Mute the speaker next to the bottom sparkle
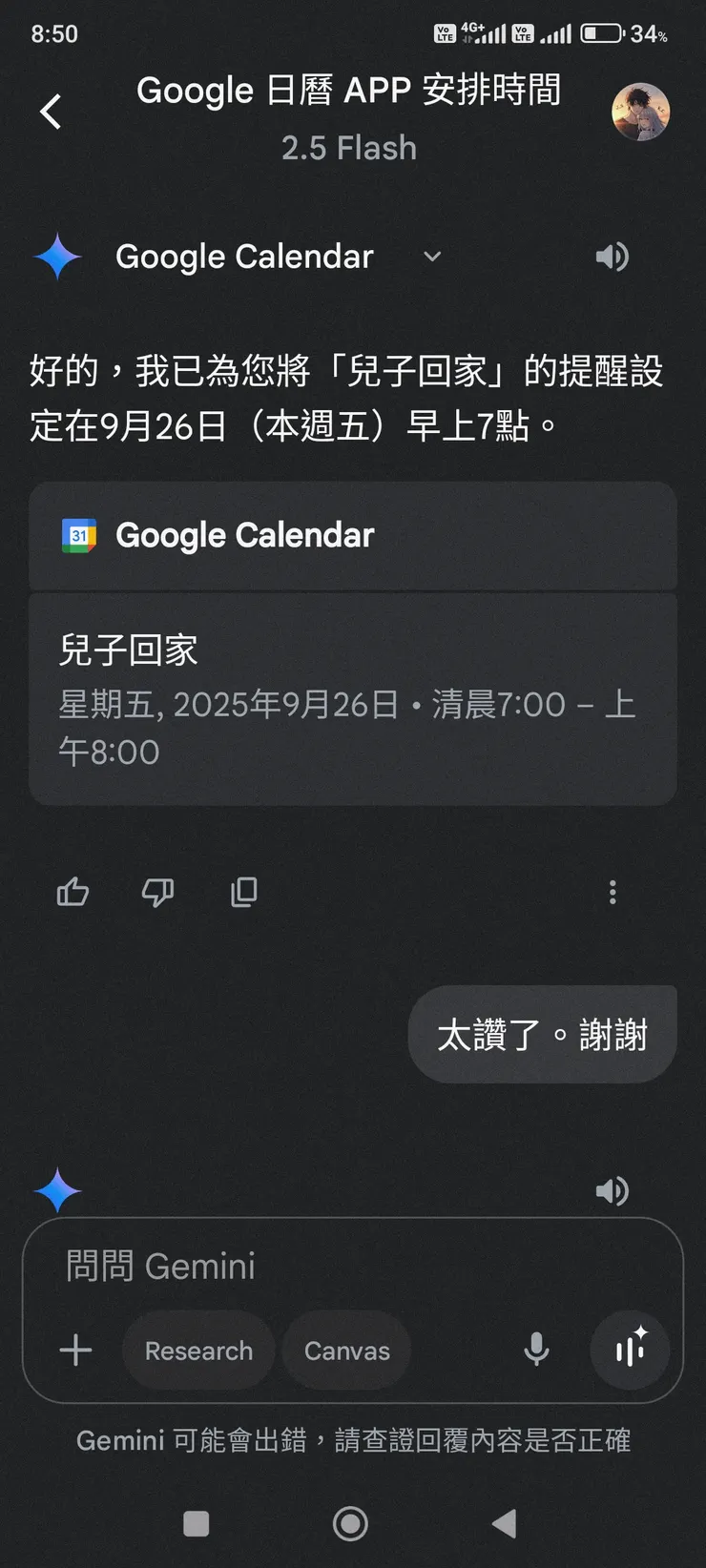706x1568 pixels. (x=613, y=1190)
